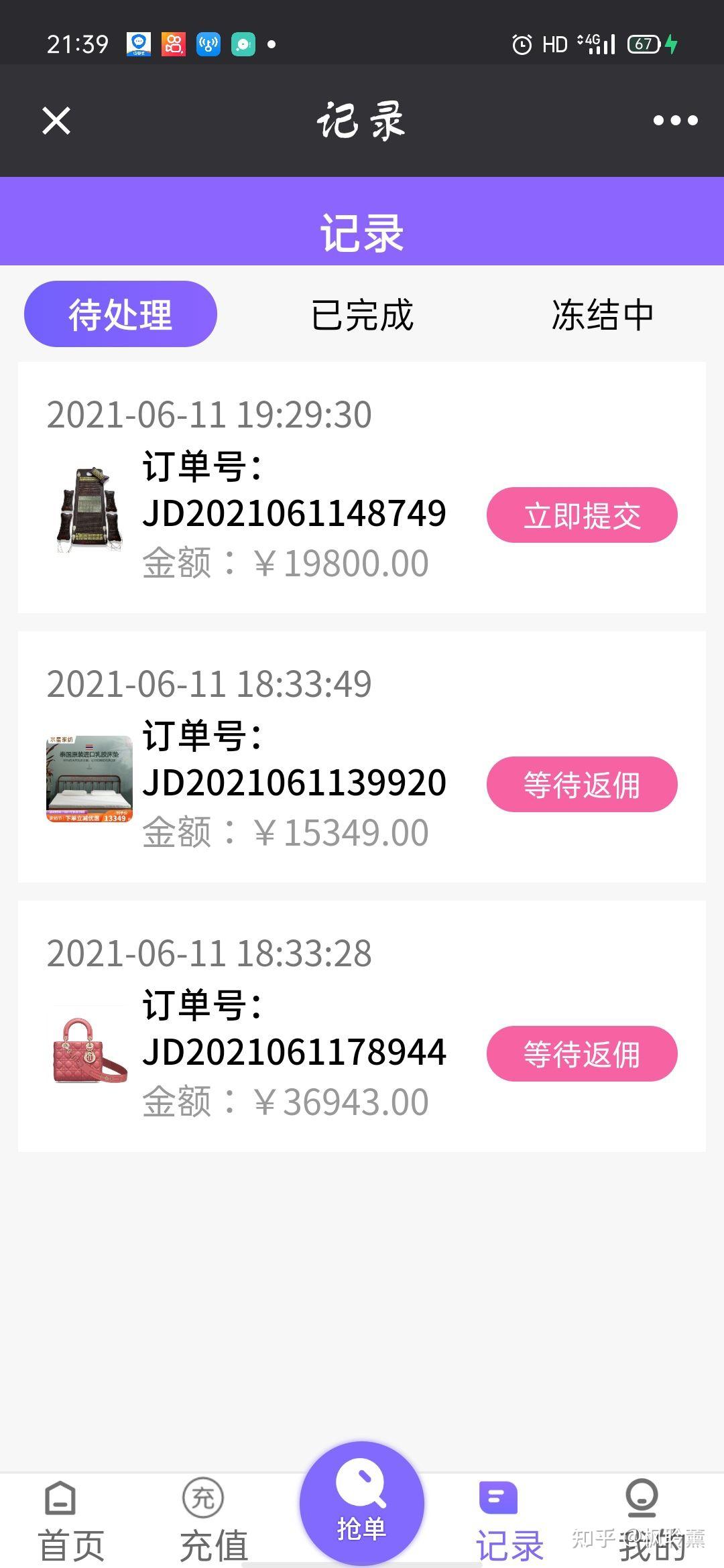Screen dimensions: 724x1568
Task: Select the 待处理 tab
Action: pyautogui.click(x=121, y=314)
